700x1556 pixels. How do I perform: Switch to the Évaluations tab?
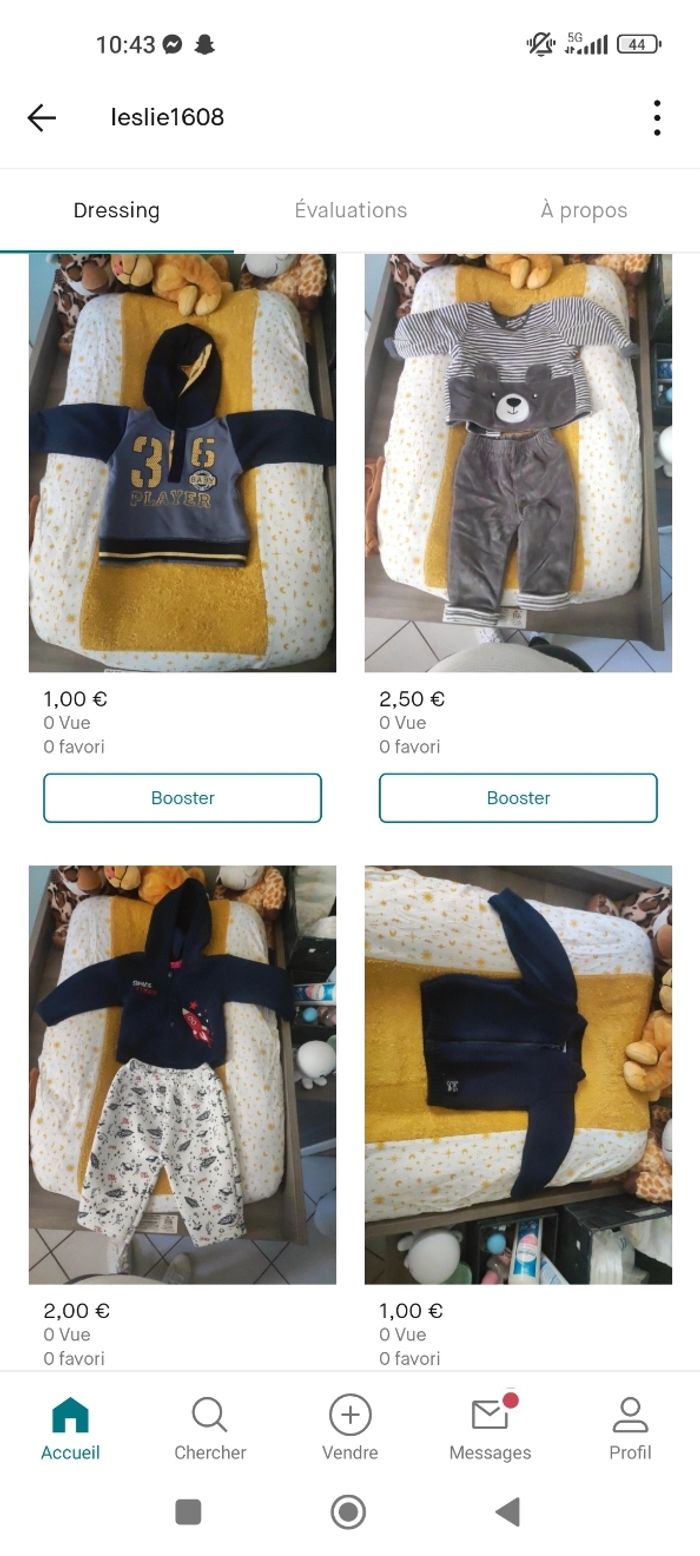coord(350,210)
